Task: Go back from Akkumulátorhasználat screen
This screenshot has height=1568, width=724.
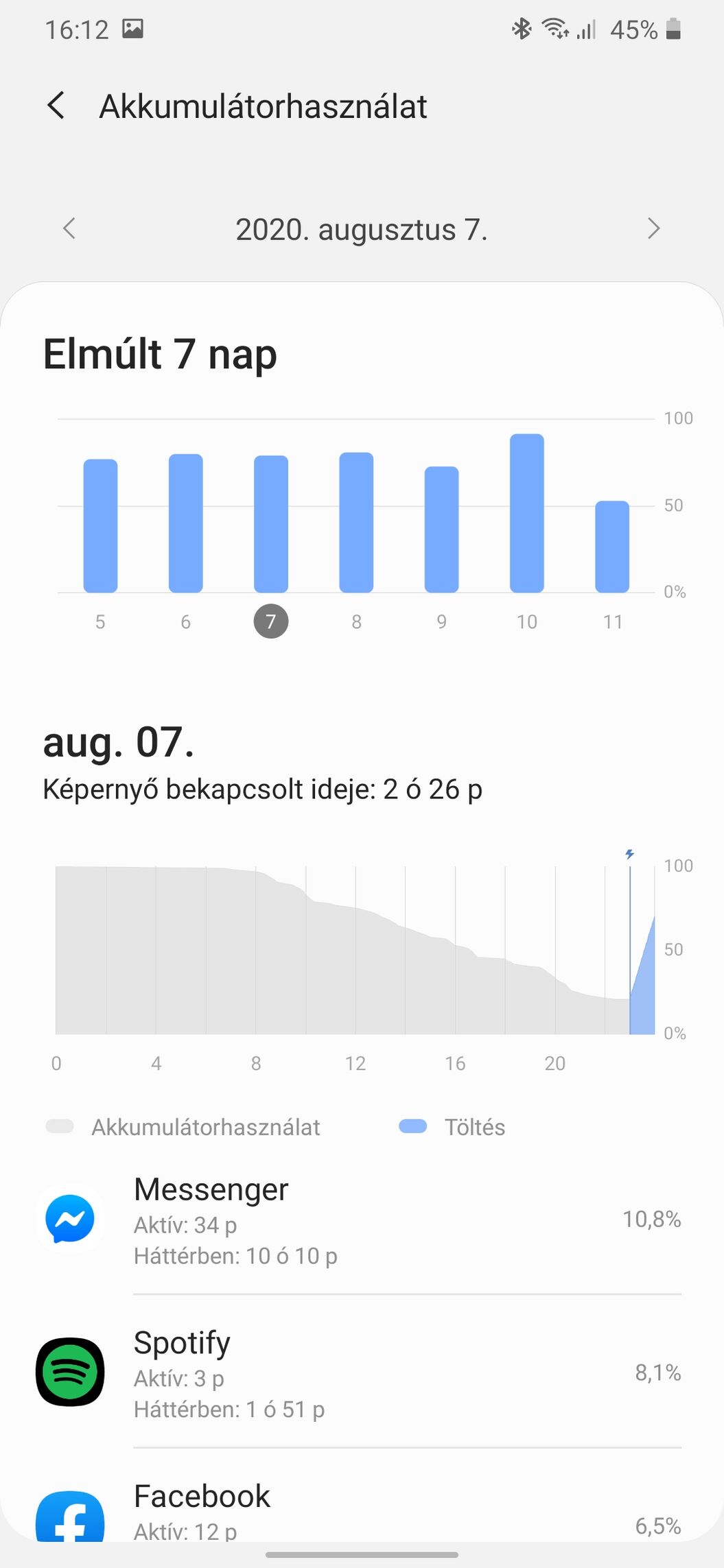Action: click(x=56, y=106)
